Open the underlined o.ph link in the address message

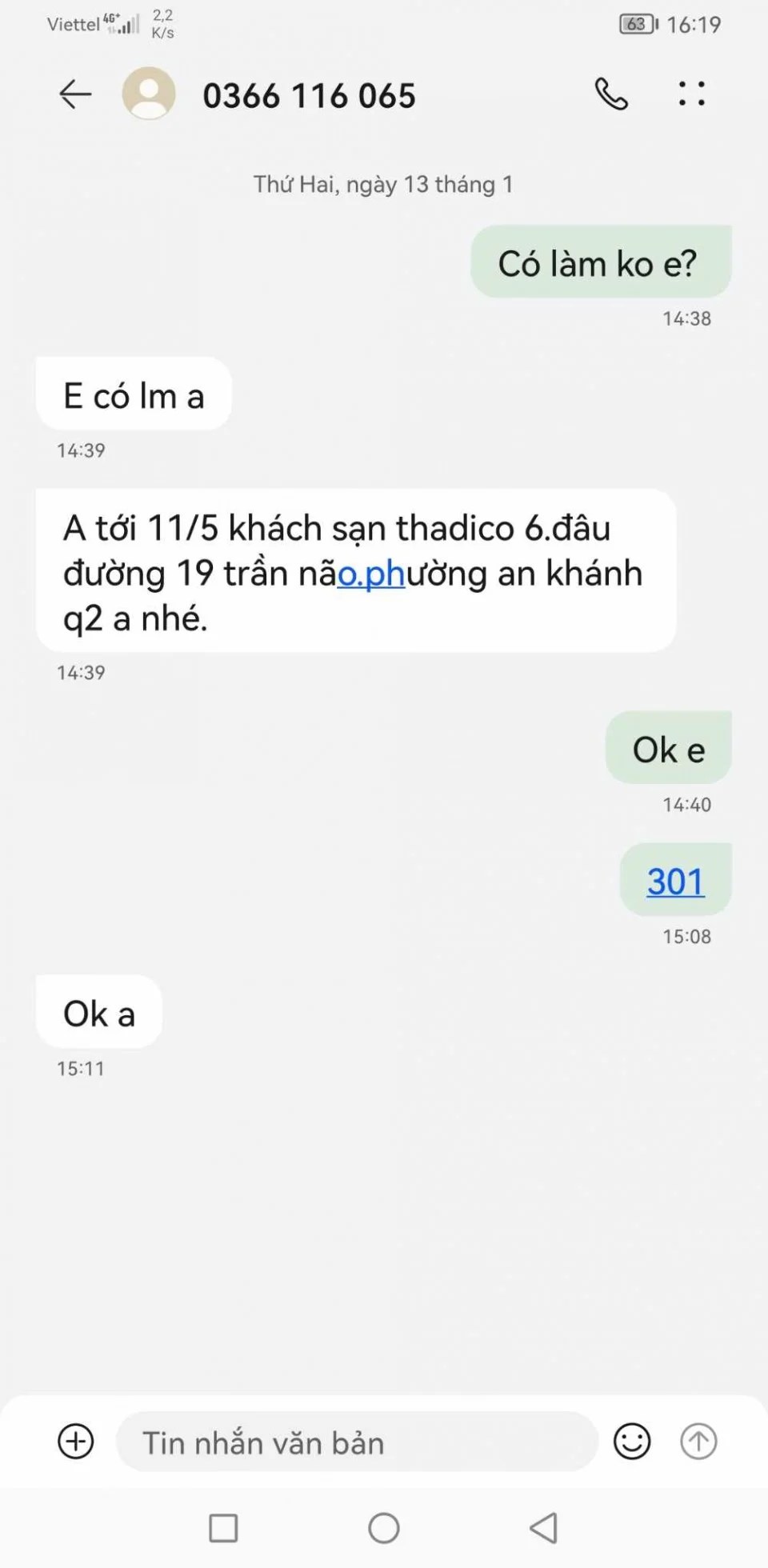point(371,574)
